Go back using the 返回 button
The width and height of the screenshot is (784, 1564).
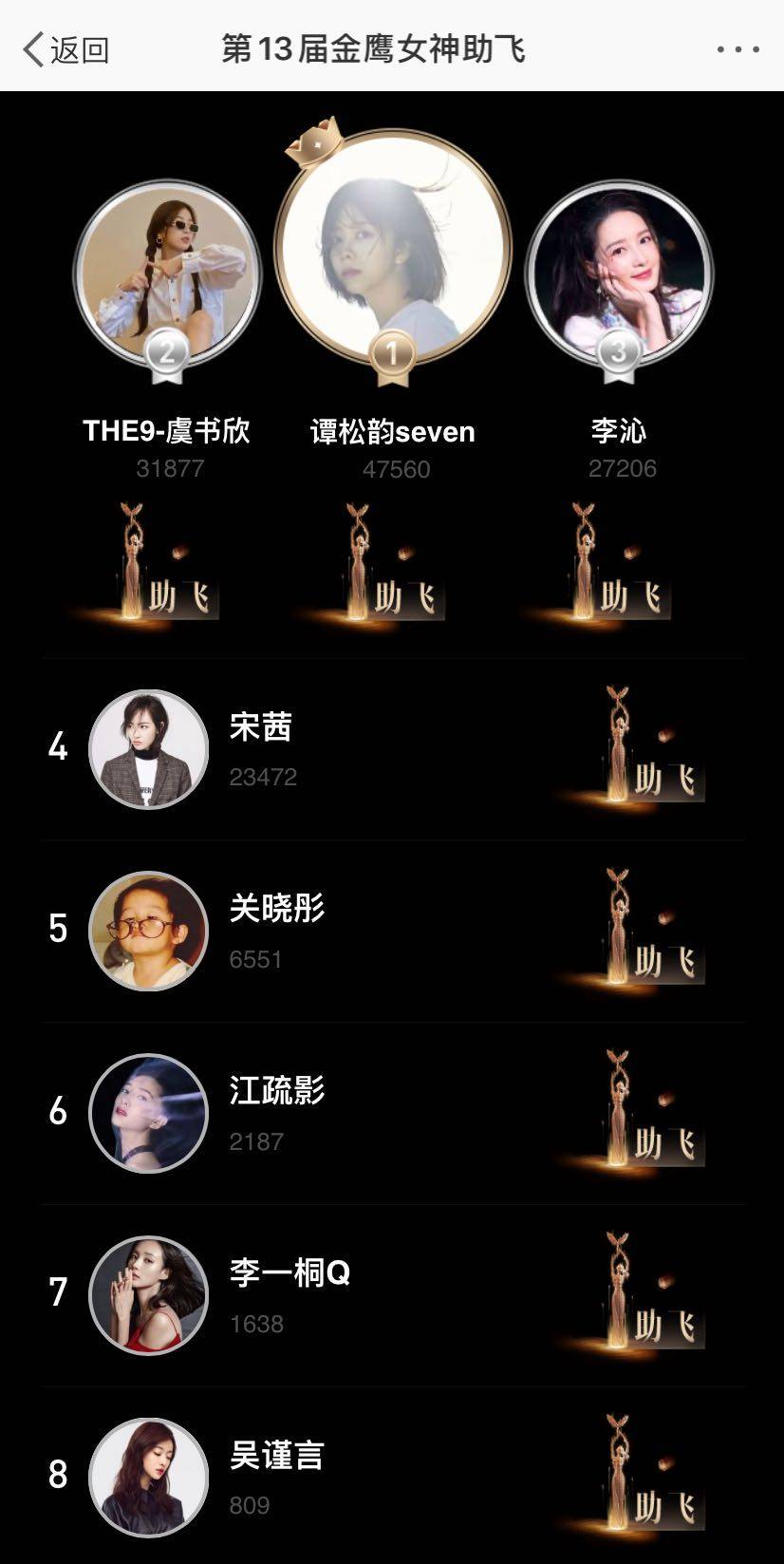point(66,49)
